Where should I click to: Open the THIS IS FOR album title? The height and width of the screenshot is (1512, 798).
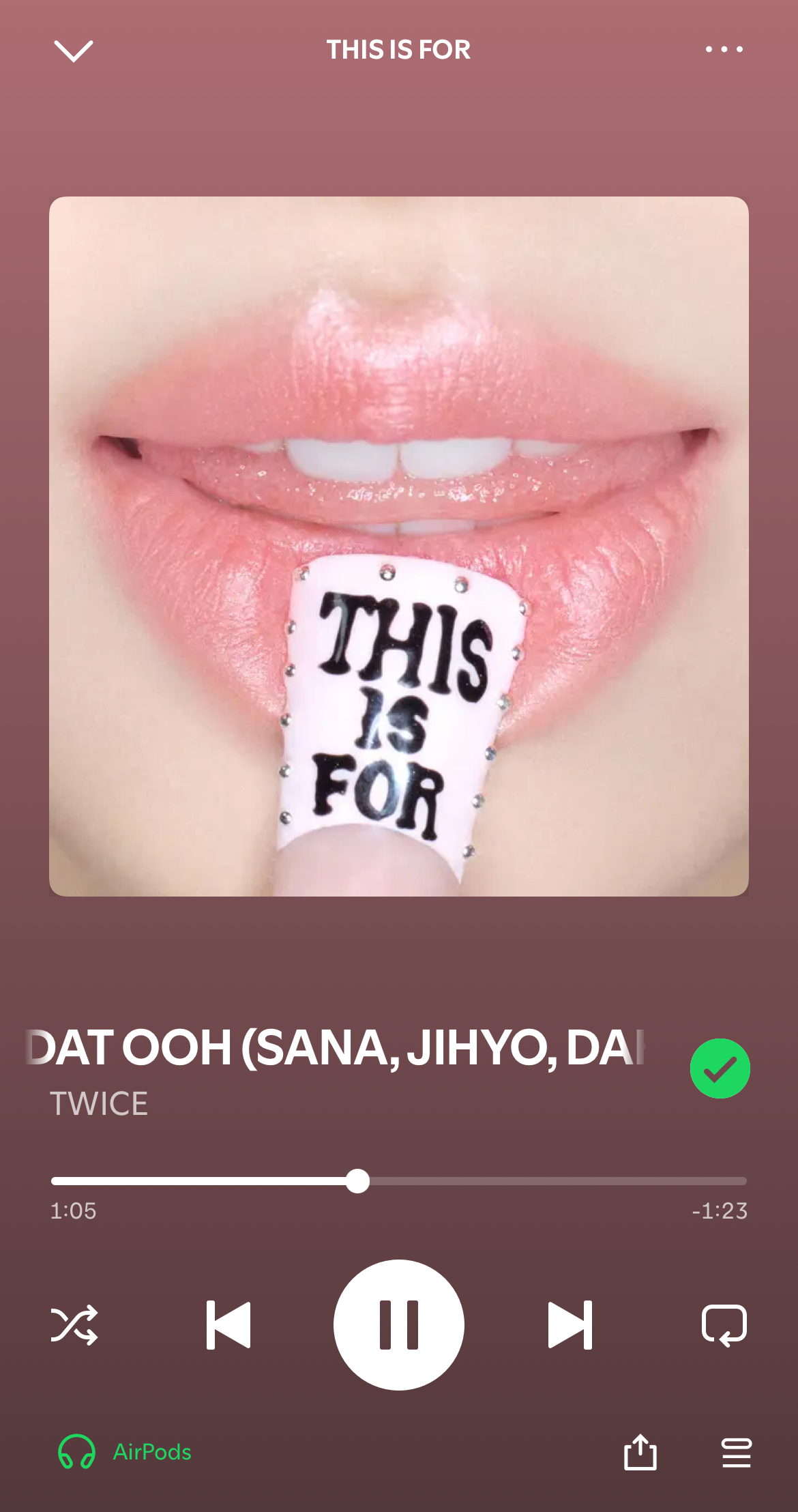(398, 50)
